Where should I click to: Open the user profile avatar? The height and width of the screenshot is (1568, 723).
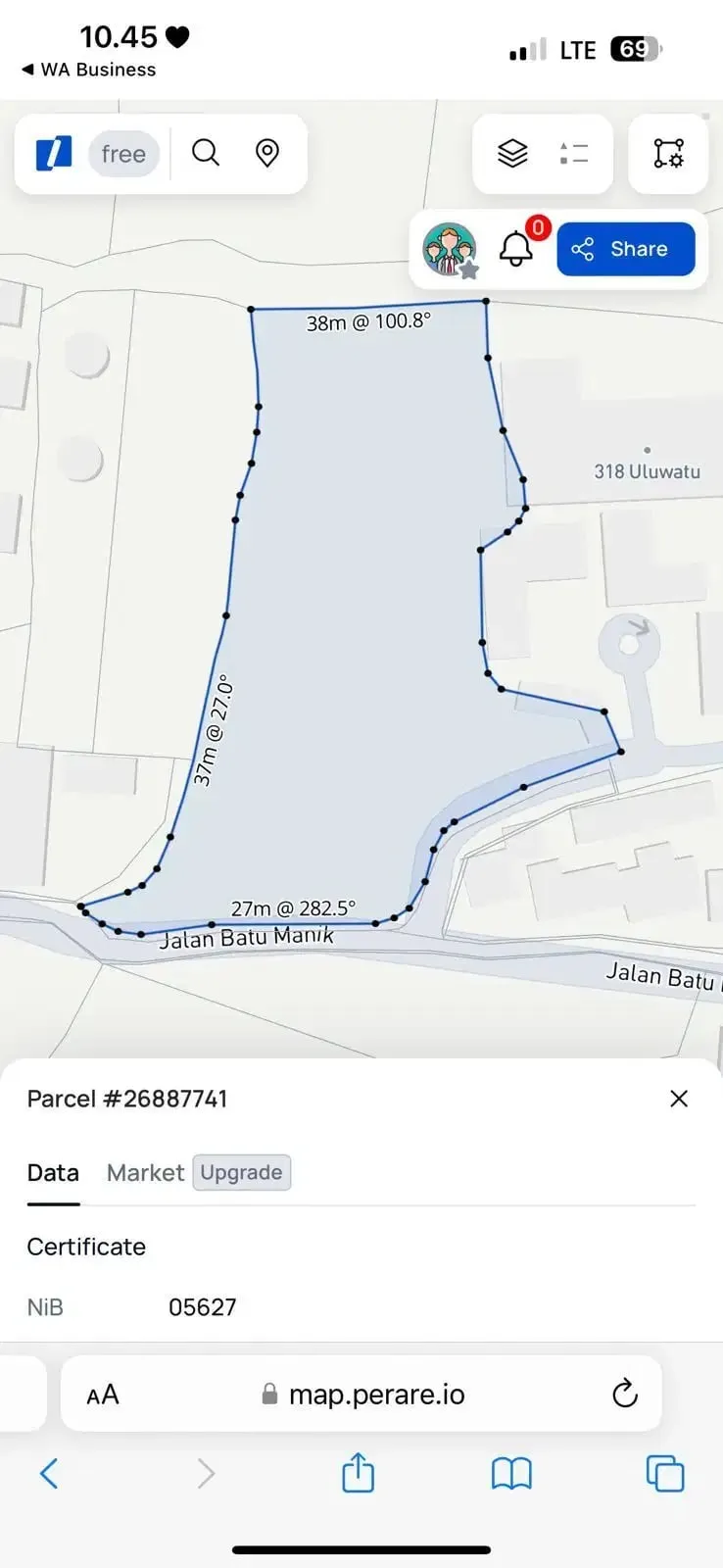(x=450, y=249)
